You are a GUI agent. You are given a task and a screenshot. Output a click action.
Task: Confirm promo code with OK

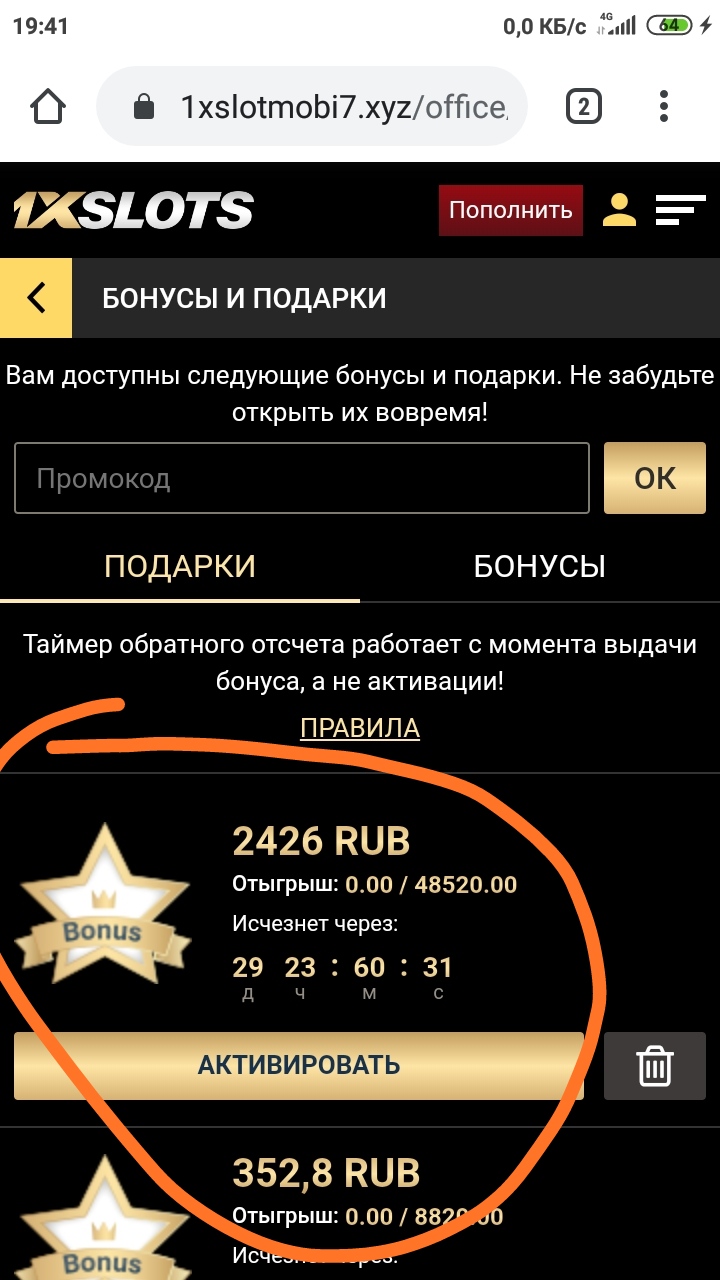click(x=655, y=479)
